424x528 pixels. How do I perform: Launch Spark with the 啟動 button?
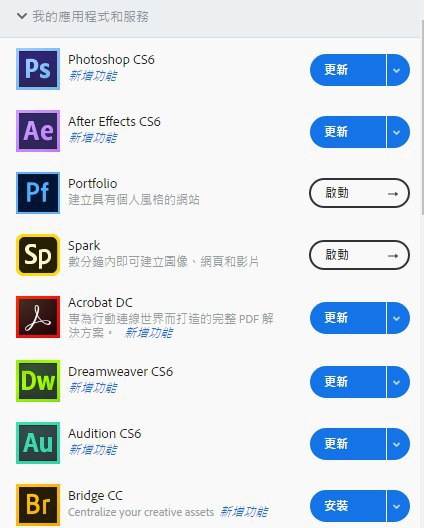click(359, 255)
